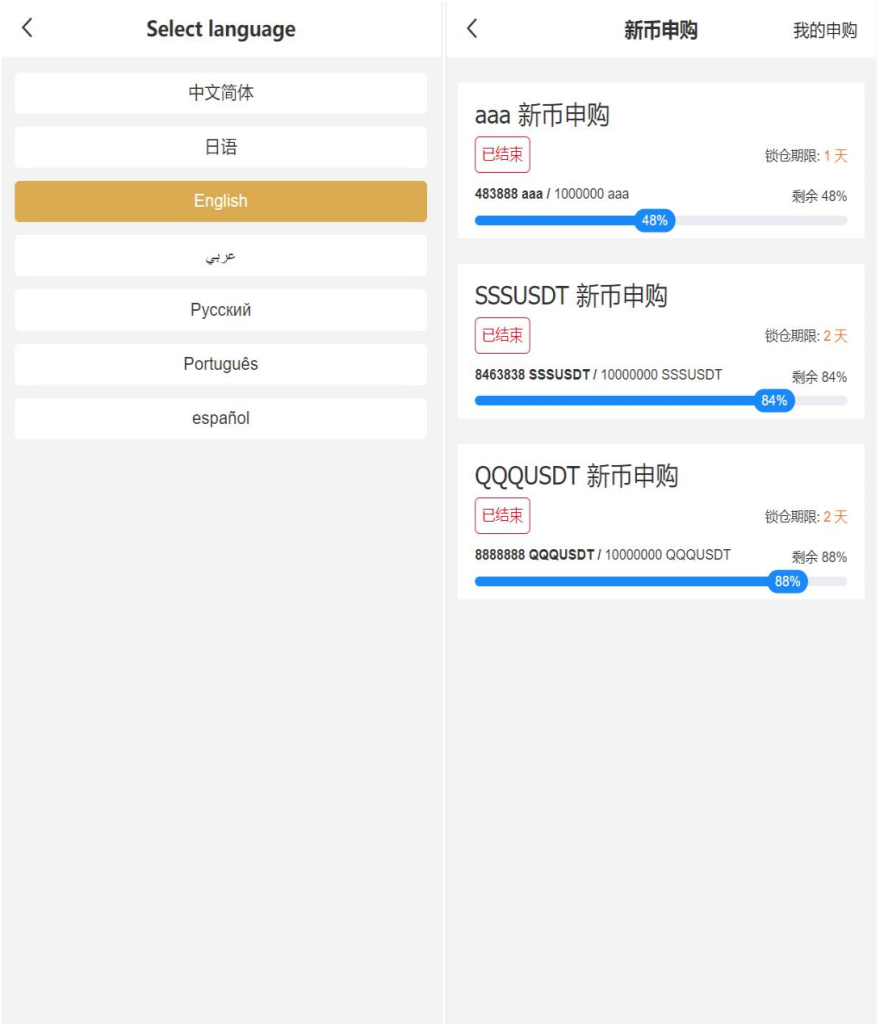Tap the 锁仓期限 1天 label on aaa card

pyautogui.click(x=803, y=156)
